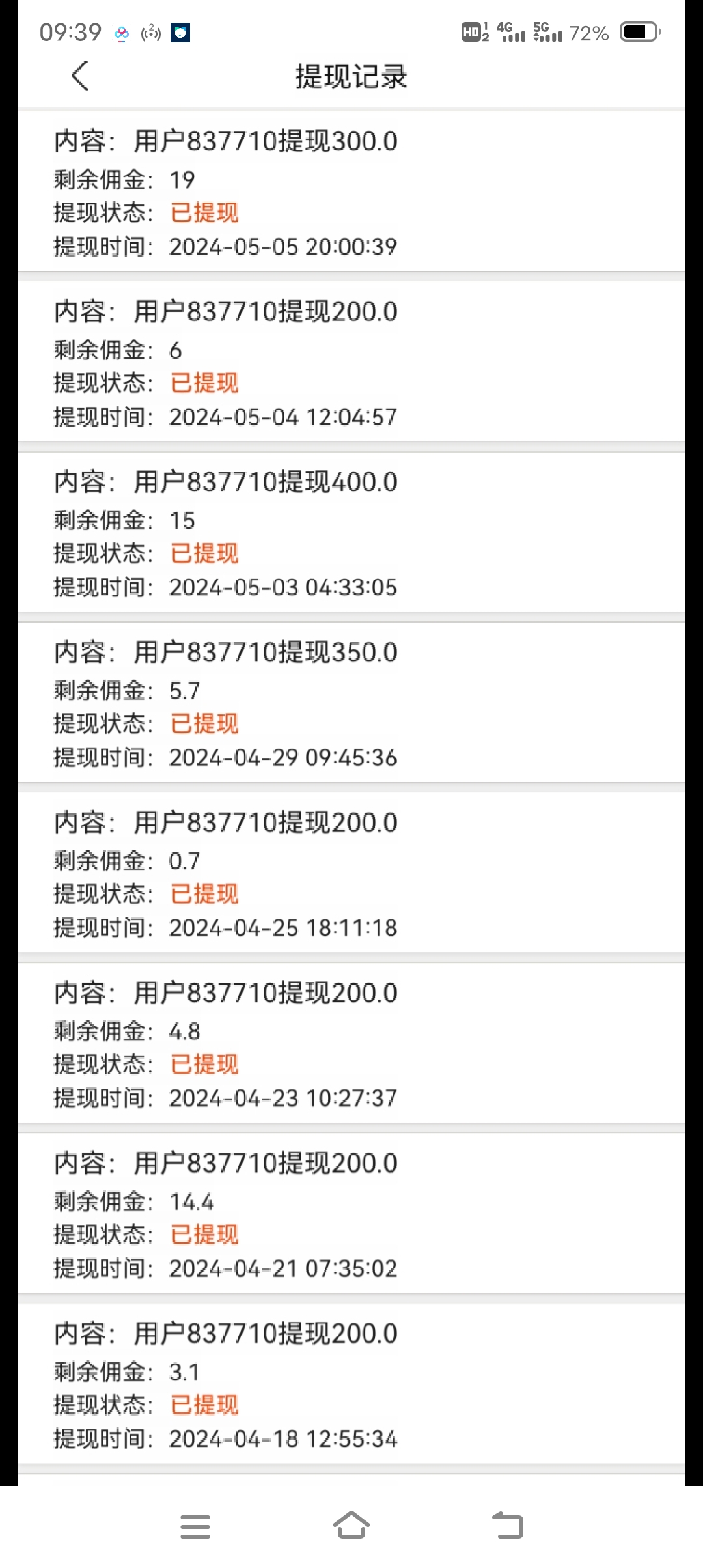Tap the system back button
The image size is (703, 1568).
coord(508,1525)
